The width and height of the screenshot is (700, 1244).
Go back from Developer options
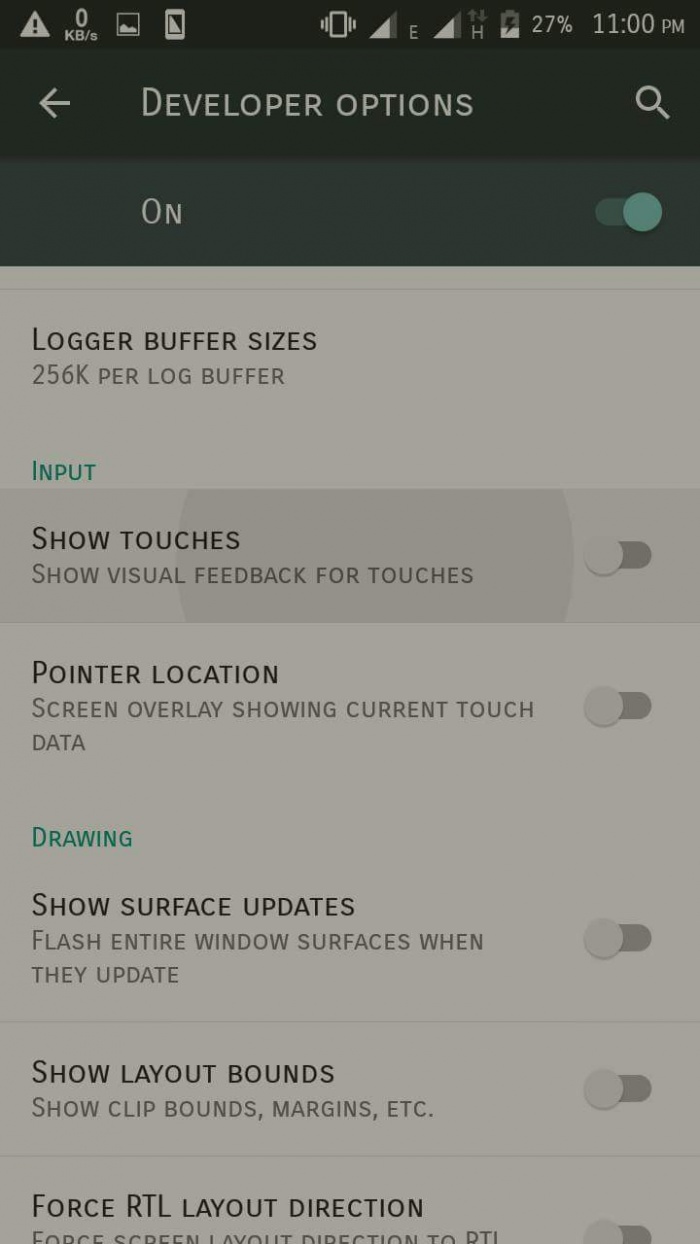click(x=55, y=103)
